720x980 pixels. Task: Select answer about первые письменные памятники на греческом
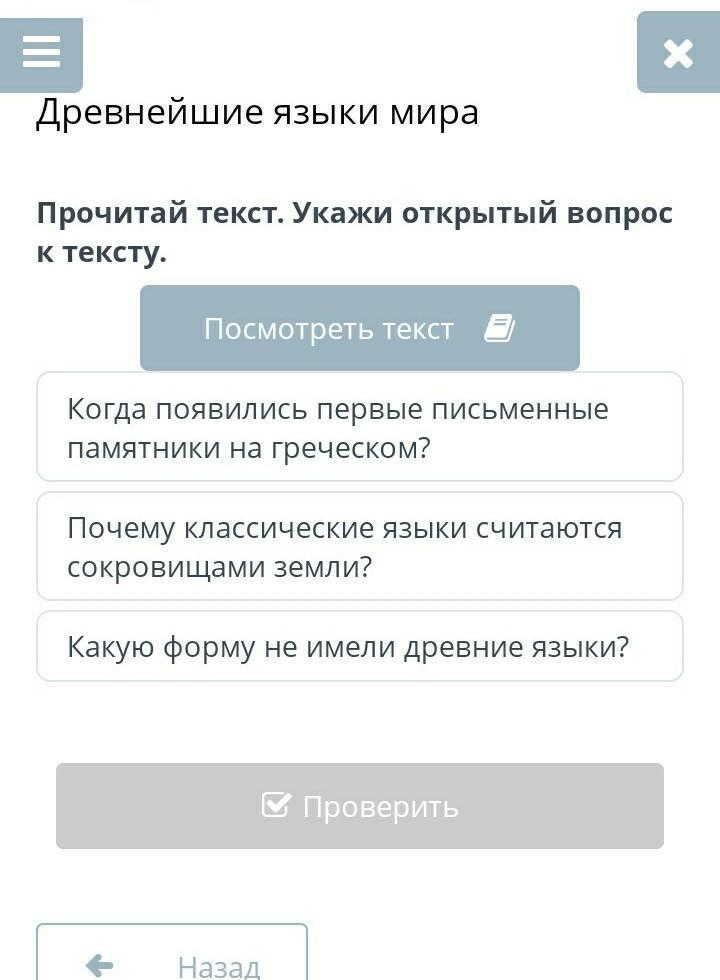pos(359,428)
